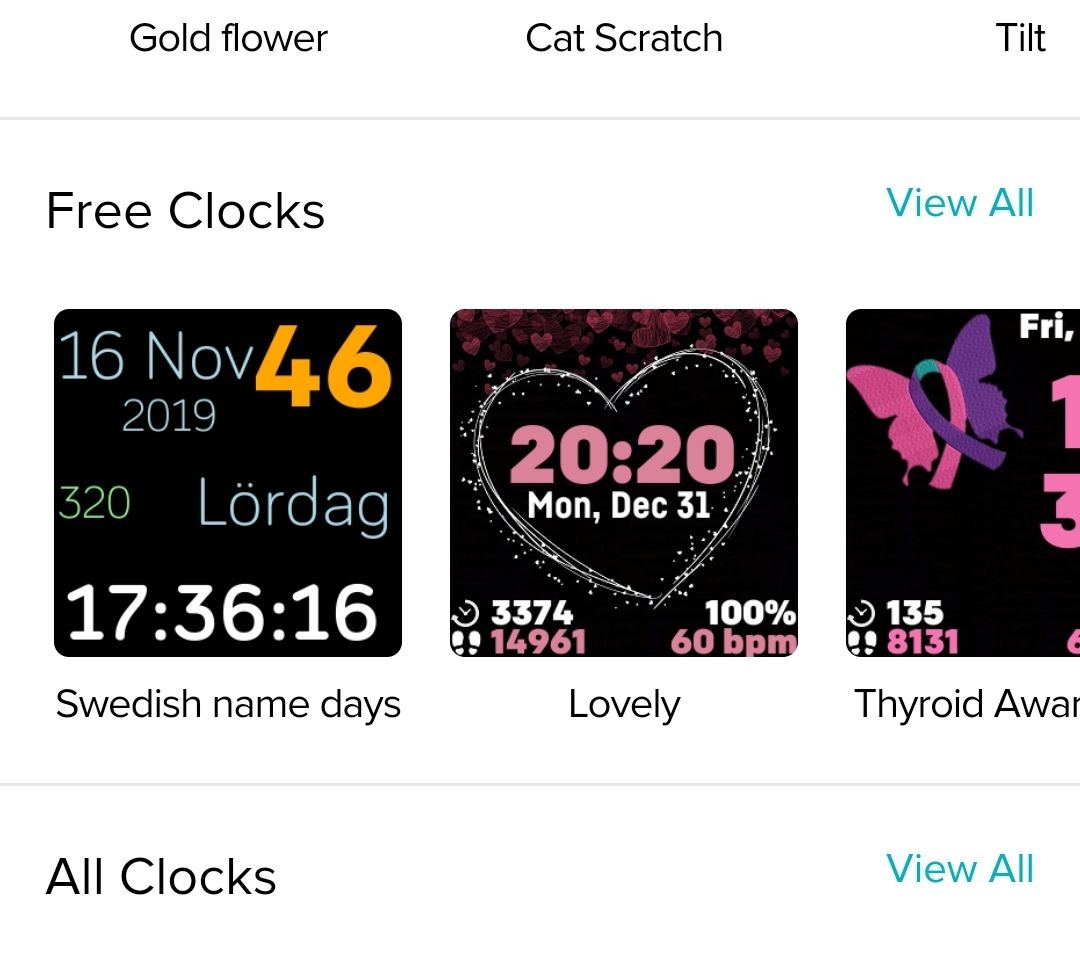This screenshot has height=960, width=1080.
Task: Open the Gold flower clock
Action: [228, 39]
